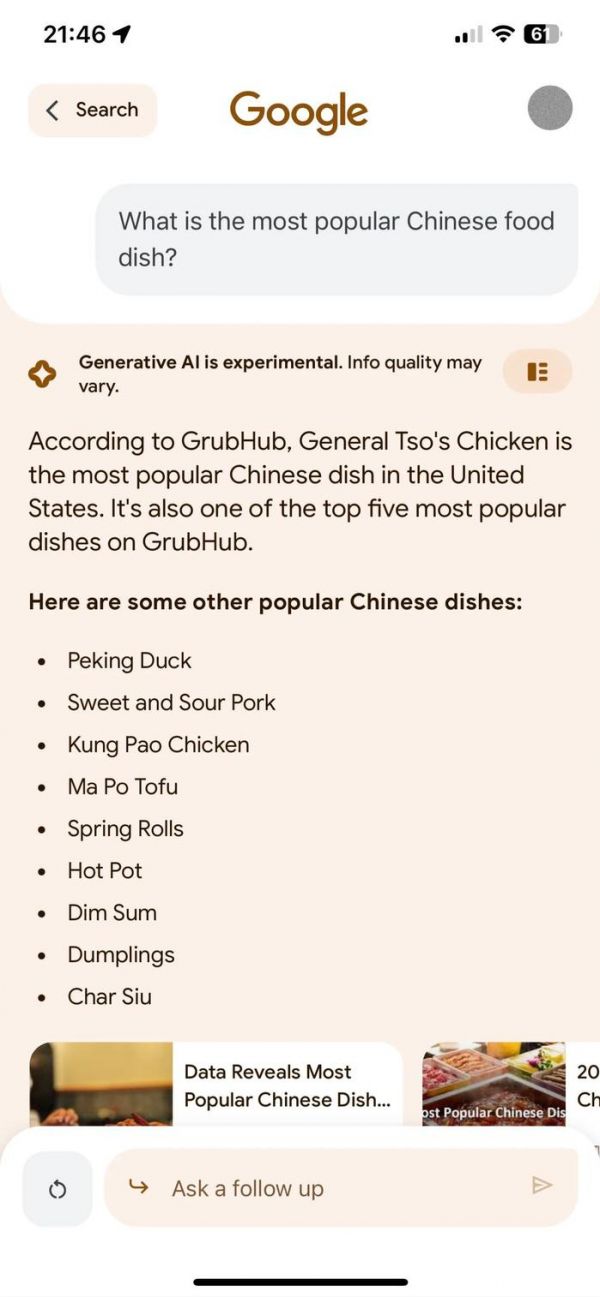Open the second popular Chinese dishes source card
Viewport: 600px width, 1297px height.
point(510,1086)
